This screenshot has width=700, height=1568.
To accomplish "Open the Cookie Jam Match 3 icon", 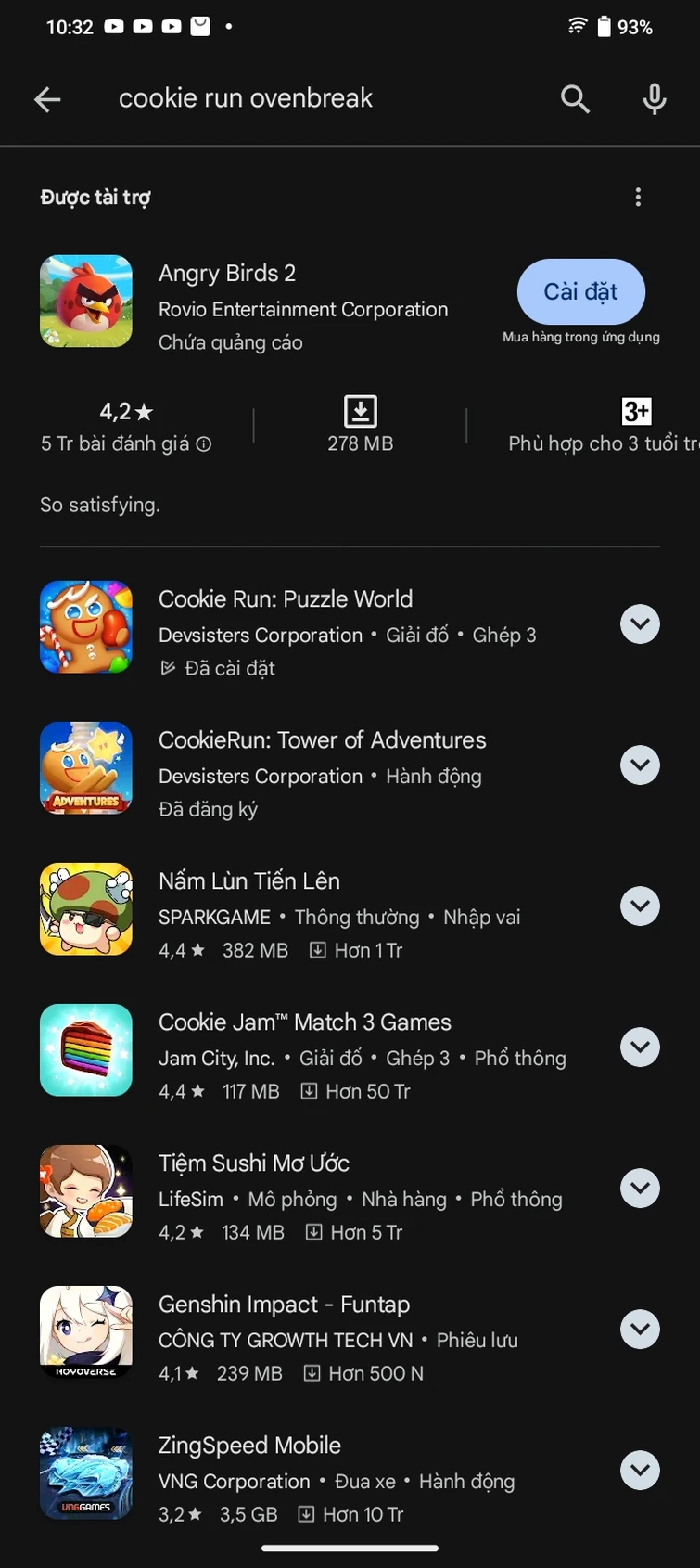I will click(85, 1049).
